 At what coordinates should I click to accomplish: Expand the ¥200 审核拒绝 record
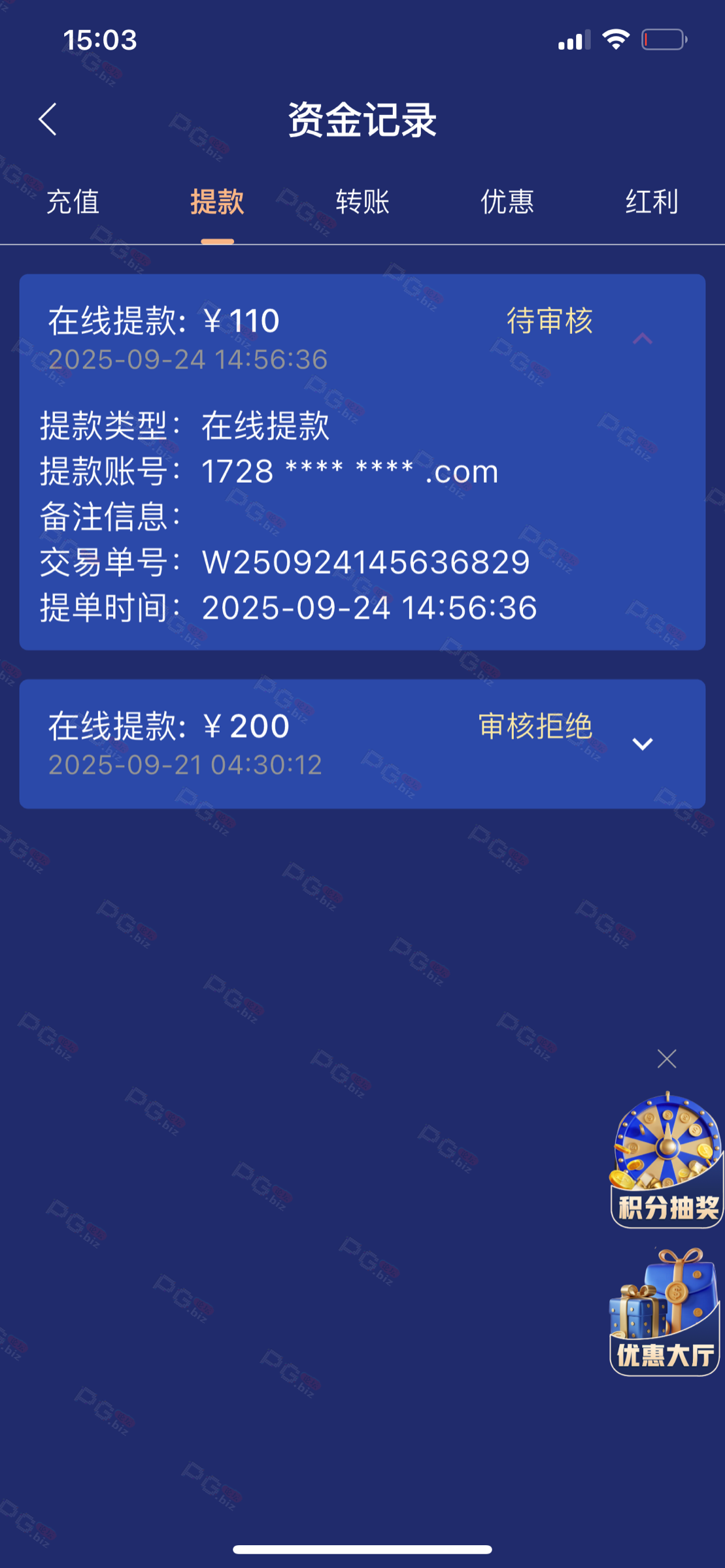coord(642,744)
